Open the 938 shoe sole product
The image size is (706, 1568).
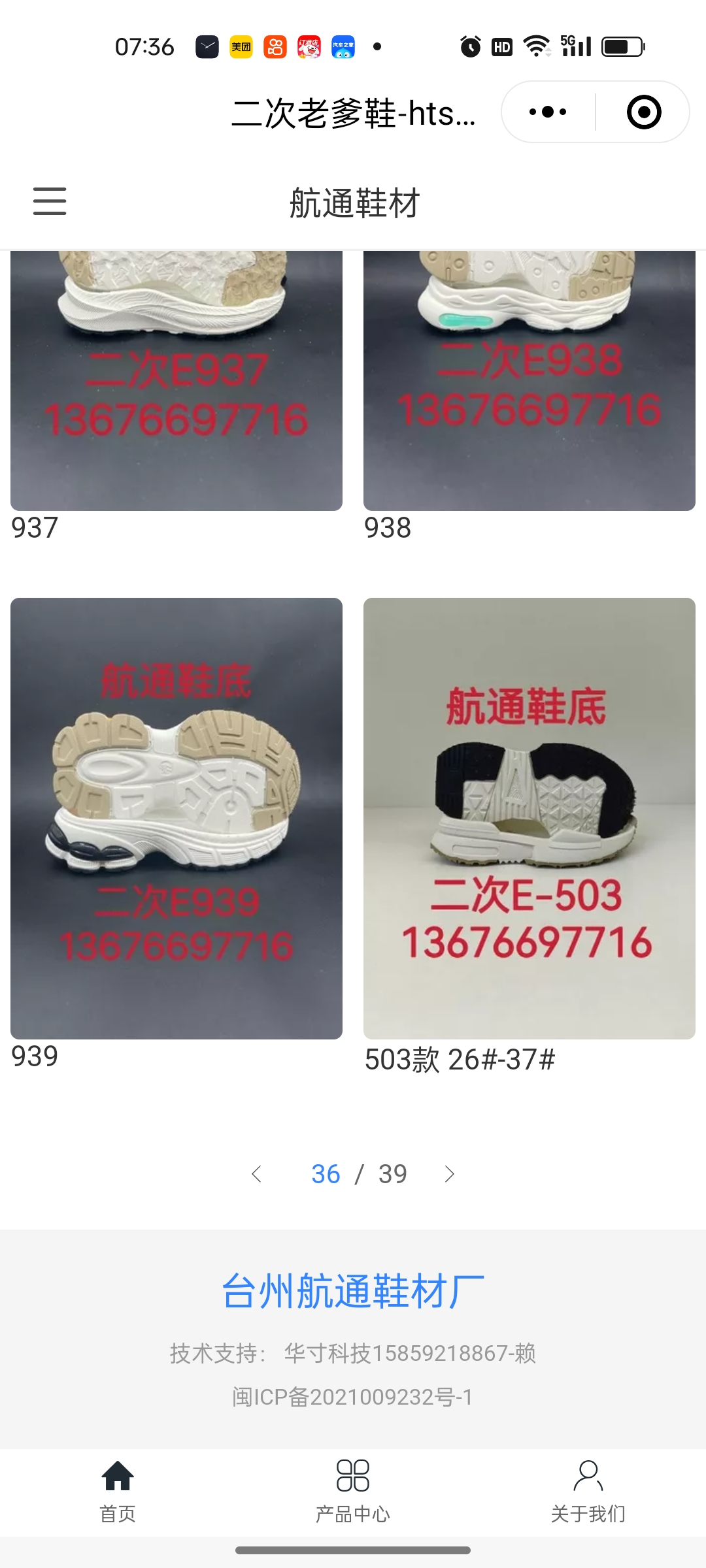(x=529, y=380)
